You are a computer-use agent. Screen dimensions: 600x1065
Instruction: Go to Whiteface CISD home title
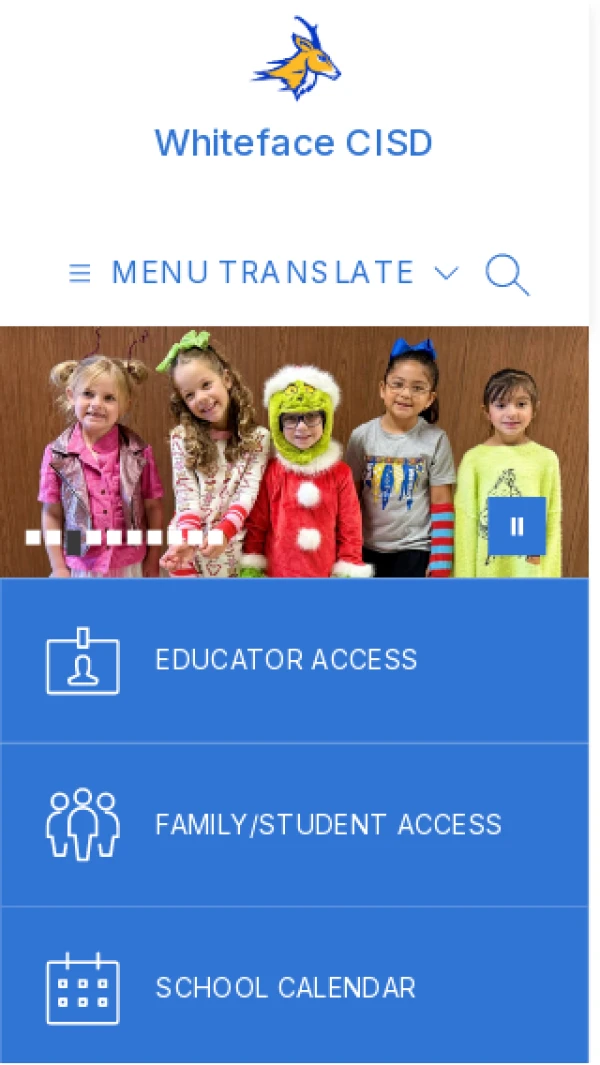click(x=294, y=143)
